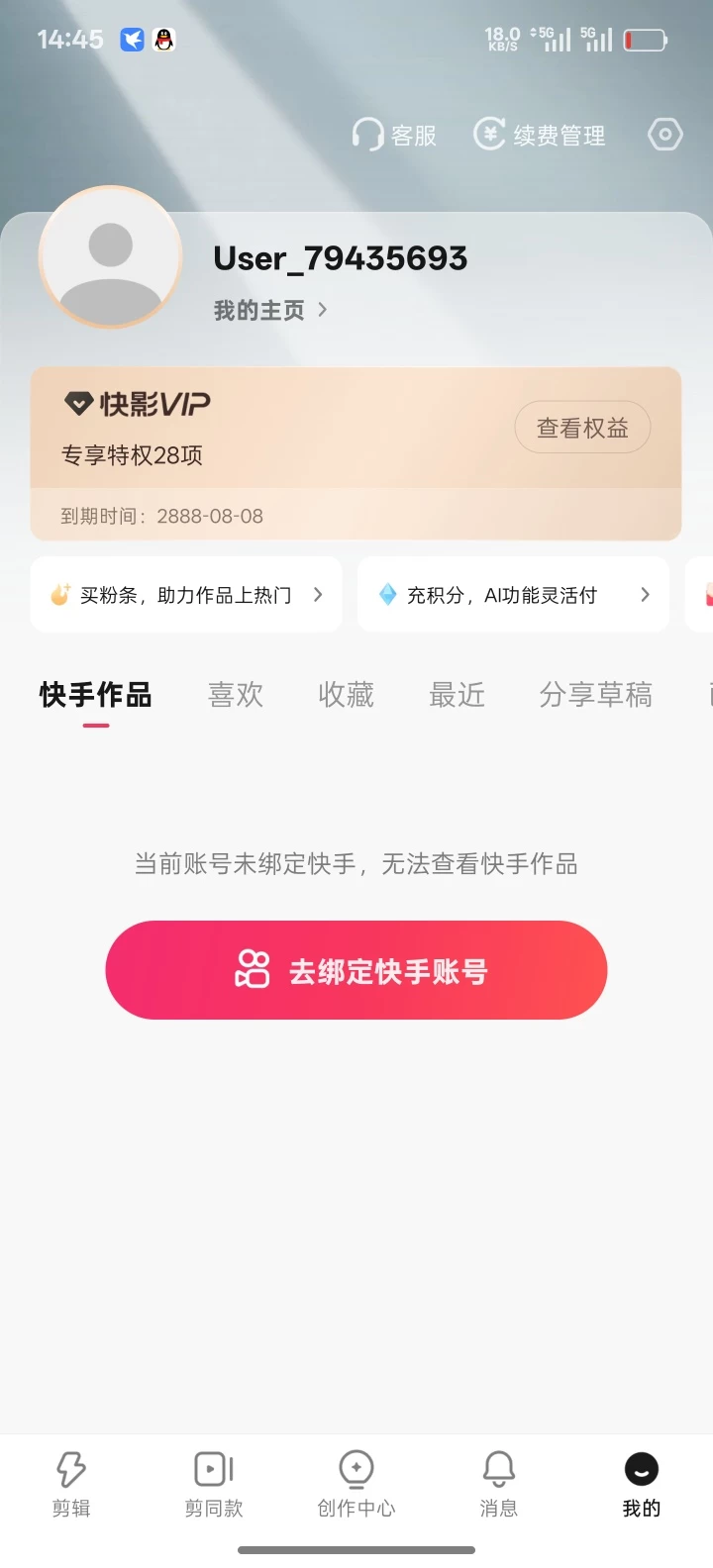The width and height of the screenshot is (713, 1568).
Task: Switch to the 喜欢 tab
Action: click(x=236, y=695)
